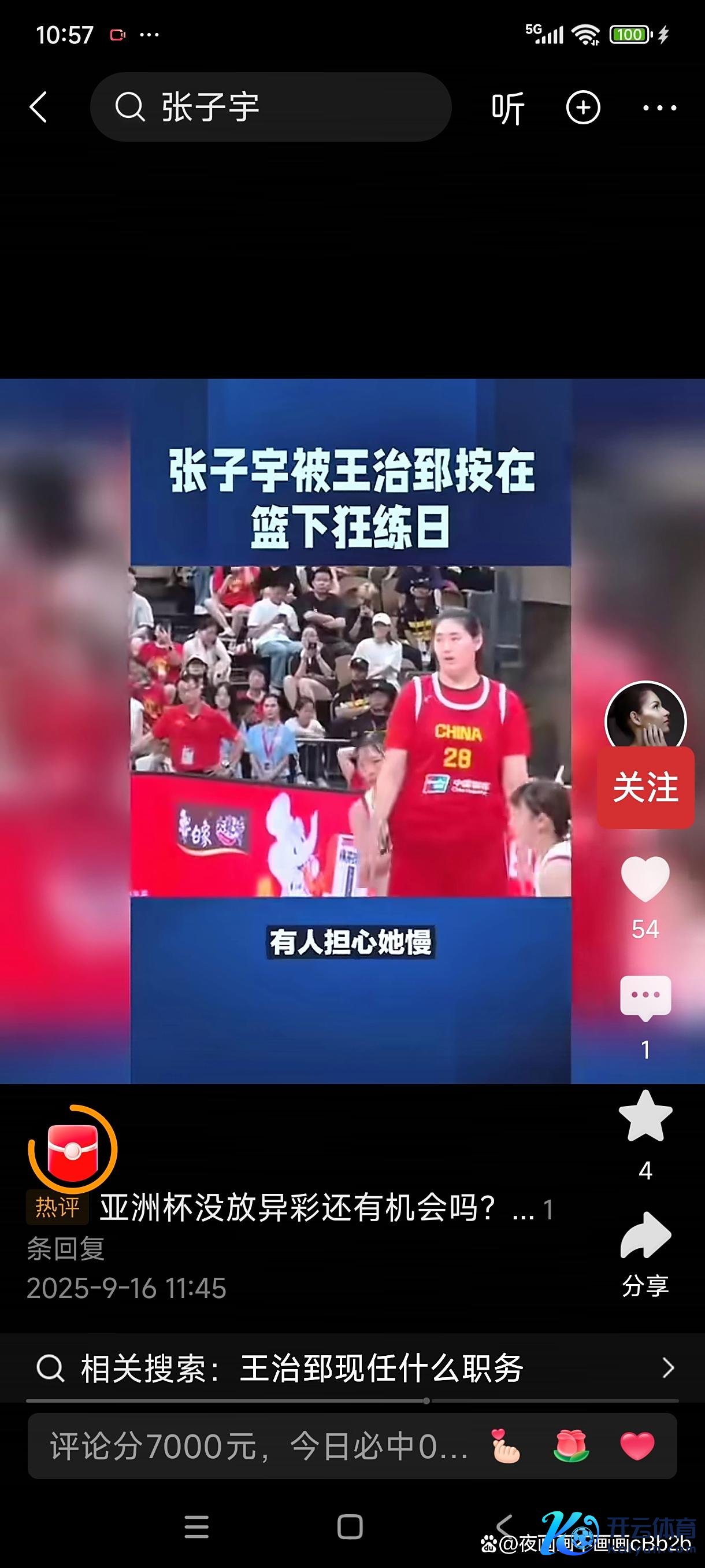Go back using the top-left arrow
The height and width of the screenshot is (1568, 705).
coord(38,108)
